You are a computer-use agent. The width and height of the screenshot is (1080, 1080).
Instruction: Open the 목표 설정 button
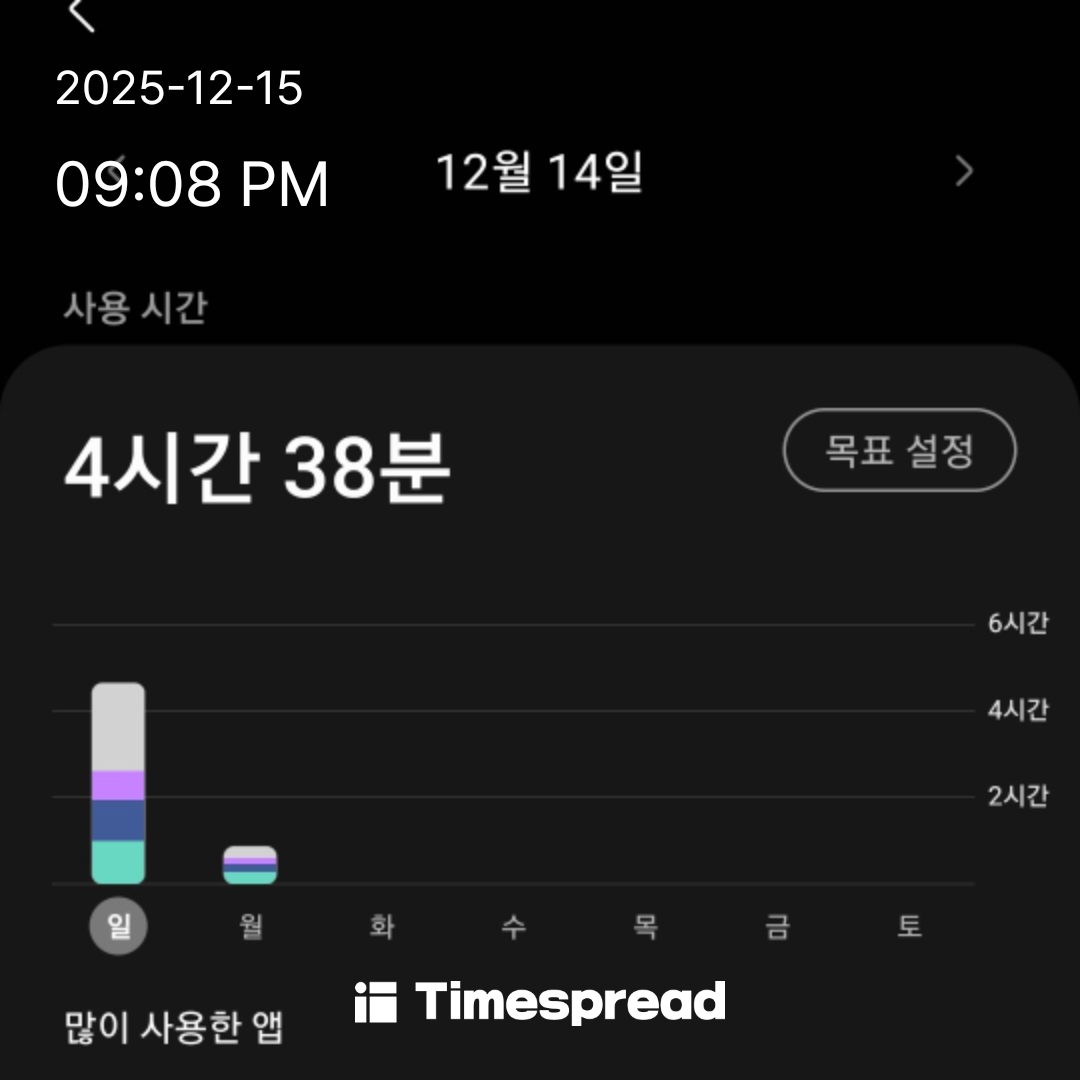(899, 450)
